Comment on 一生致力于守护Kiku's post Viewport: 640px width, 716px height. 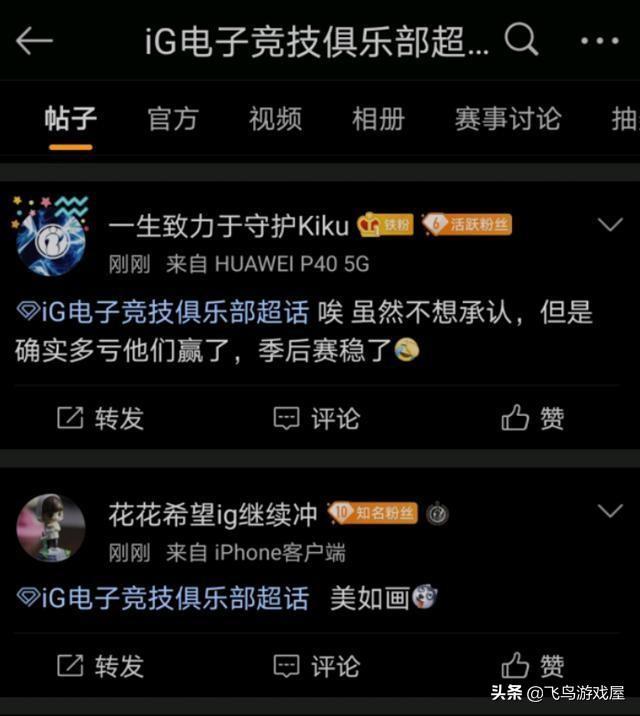[317, 418]
